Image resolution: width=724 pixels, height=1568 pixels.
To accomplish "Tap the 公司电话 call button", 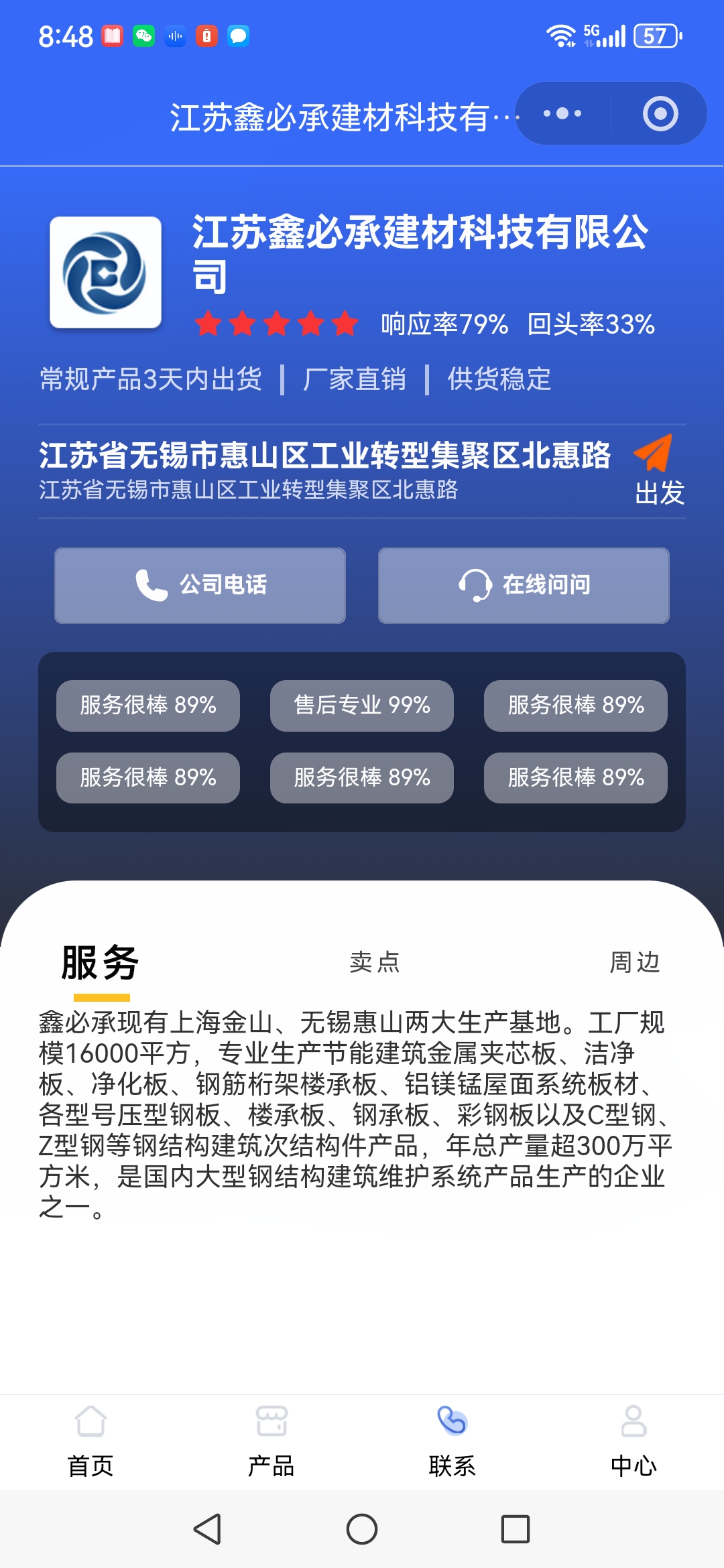I will click(x=199, y=584).
